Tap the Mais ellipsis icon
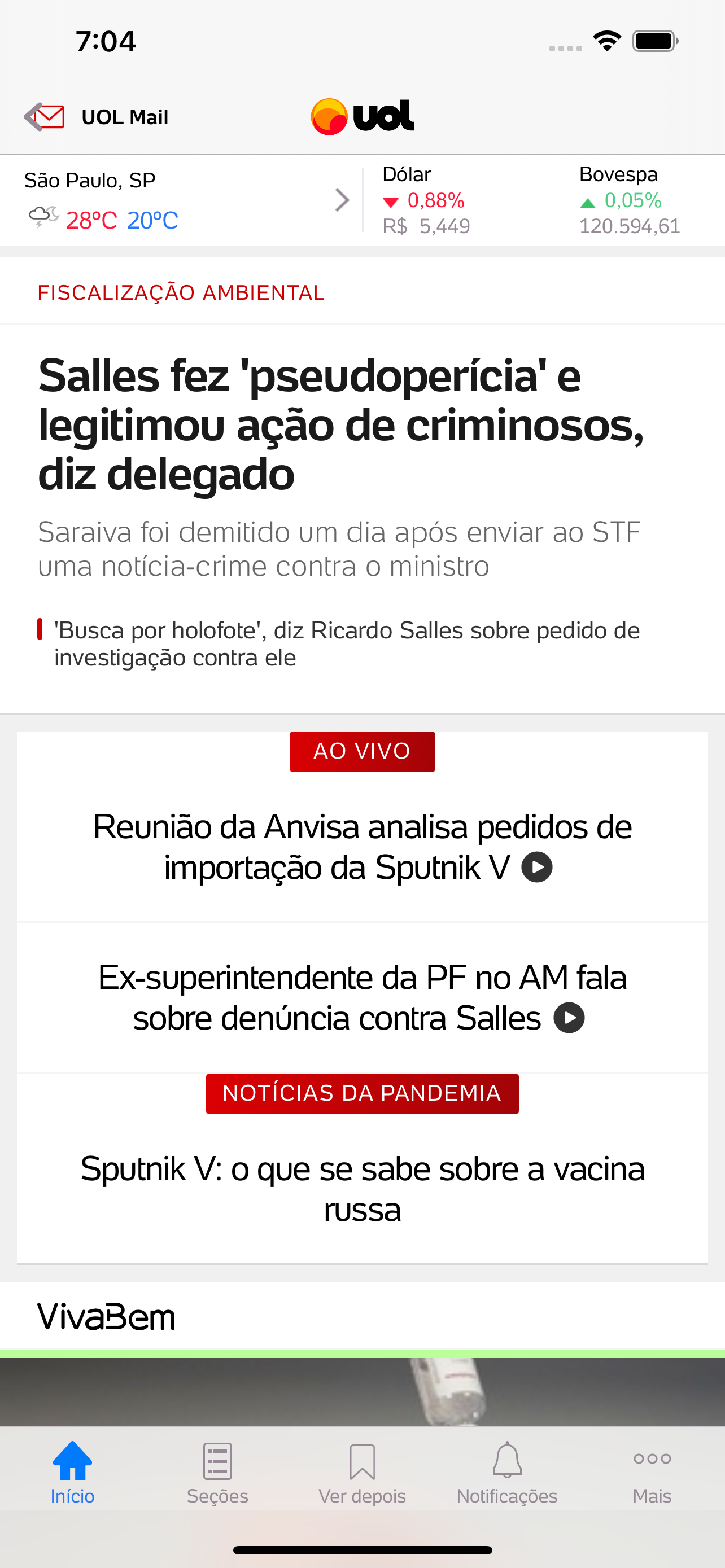Image resolution: width=725 pixels, height=1568 pixels. point(652,1460)
